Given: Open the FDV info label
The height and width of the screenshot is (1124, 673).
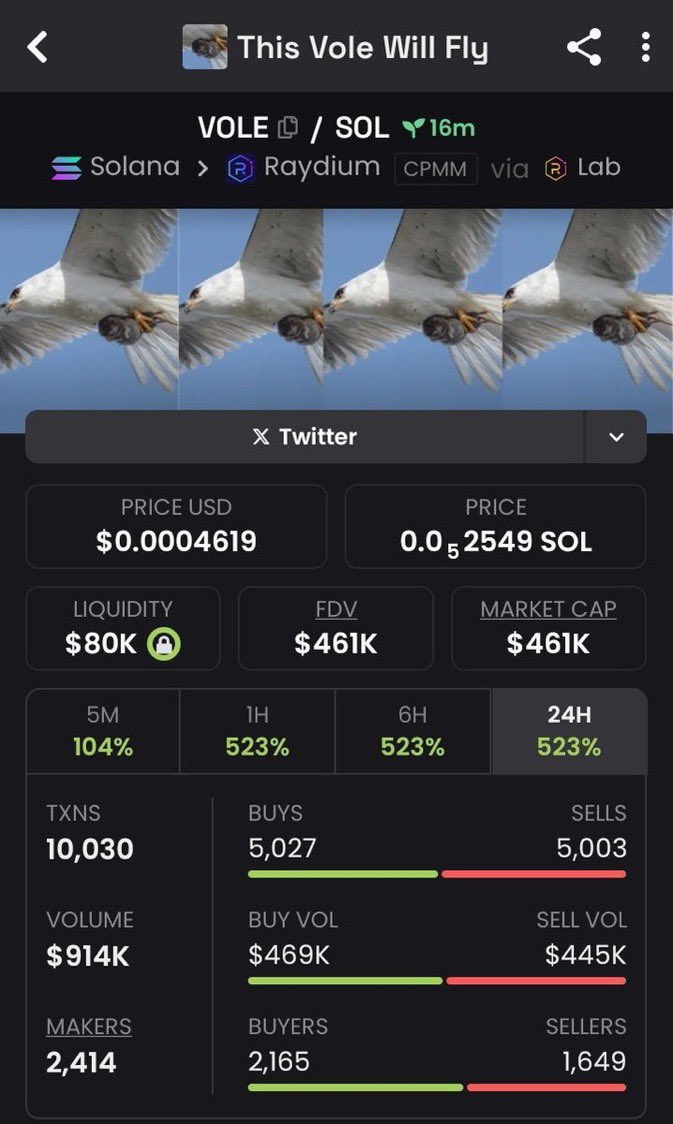Looking at the screenshot, I should tap(336, 609).
